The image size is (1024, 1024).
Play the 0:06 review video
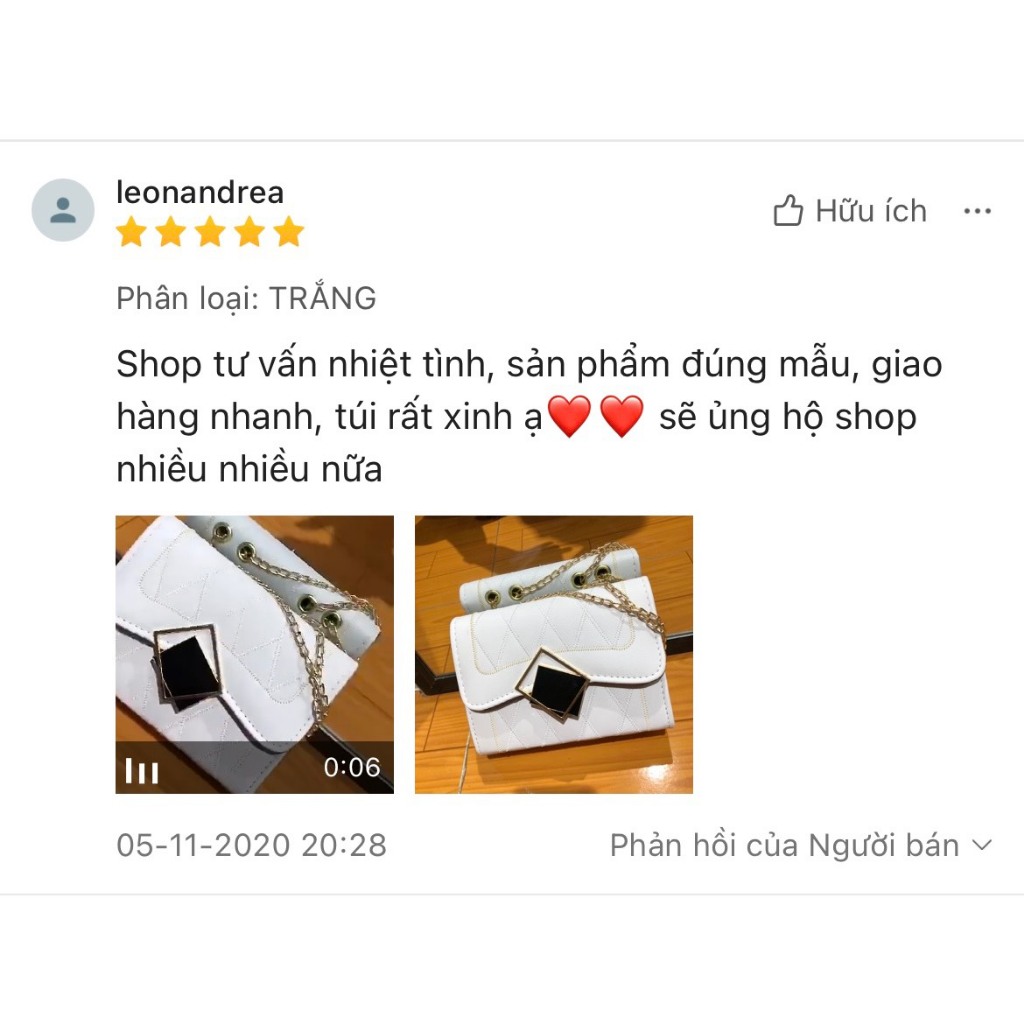coord(254,654)
